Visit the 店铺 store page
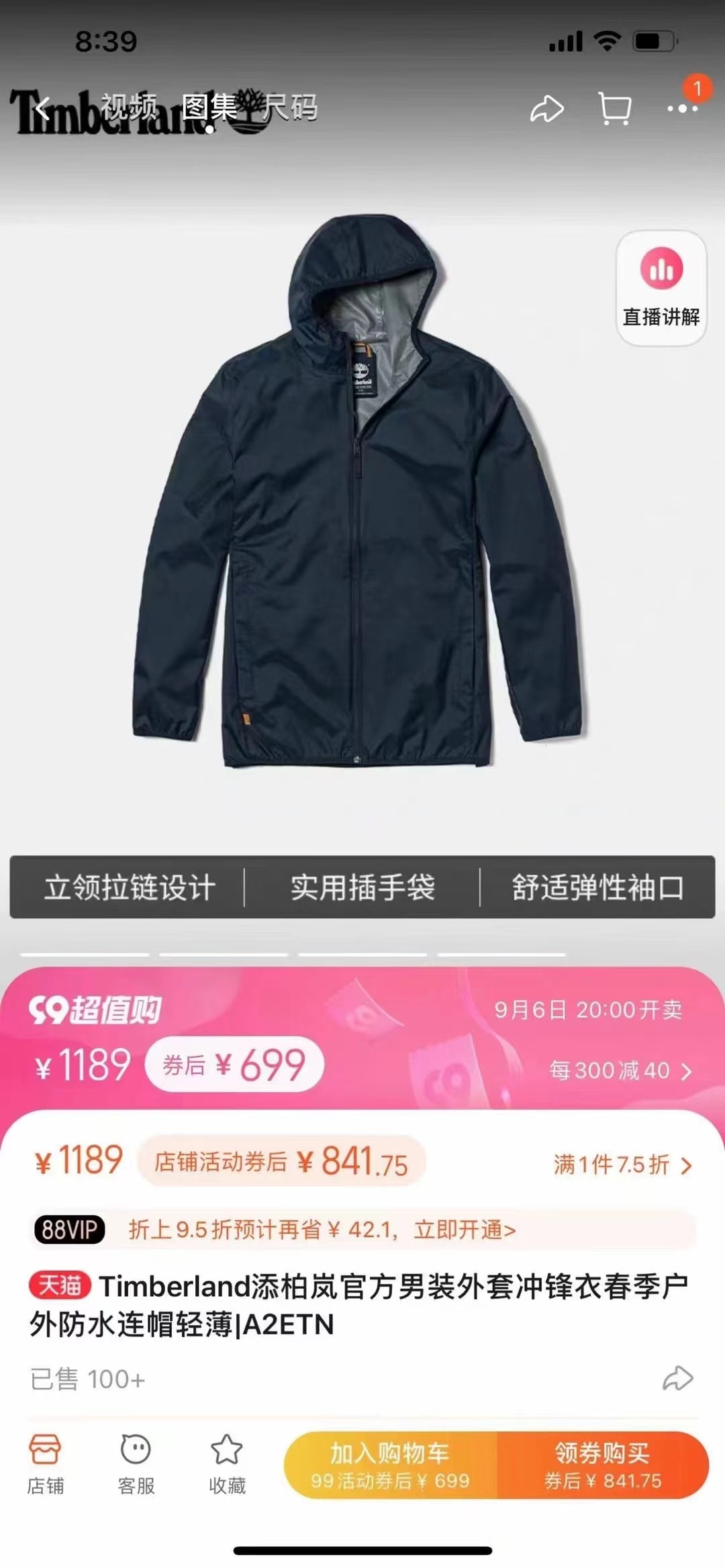 (x=45, y=1465)
